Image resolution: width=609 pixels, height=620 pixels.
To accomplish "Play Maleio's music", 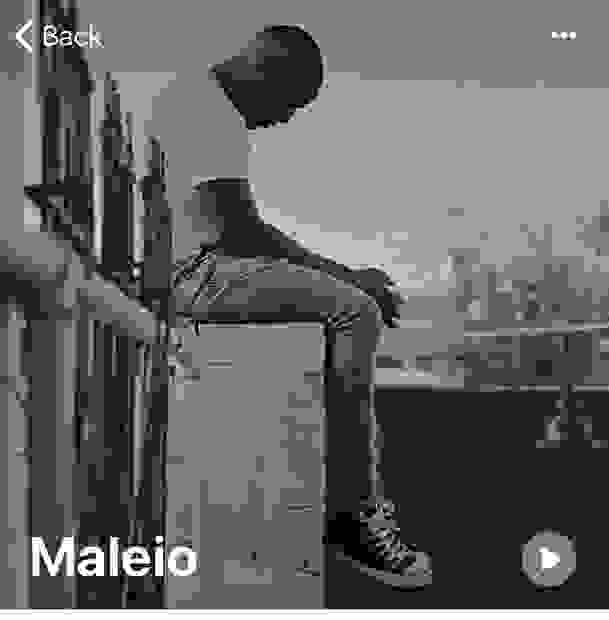I will click(548, 559).
